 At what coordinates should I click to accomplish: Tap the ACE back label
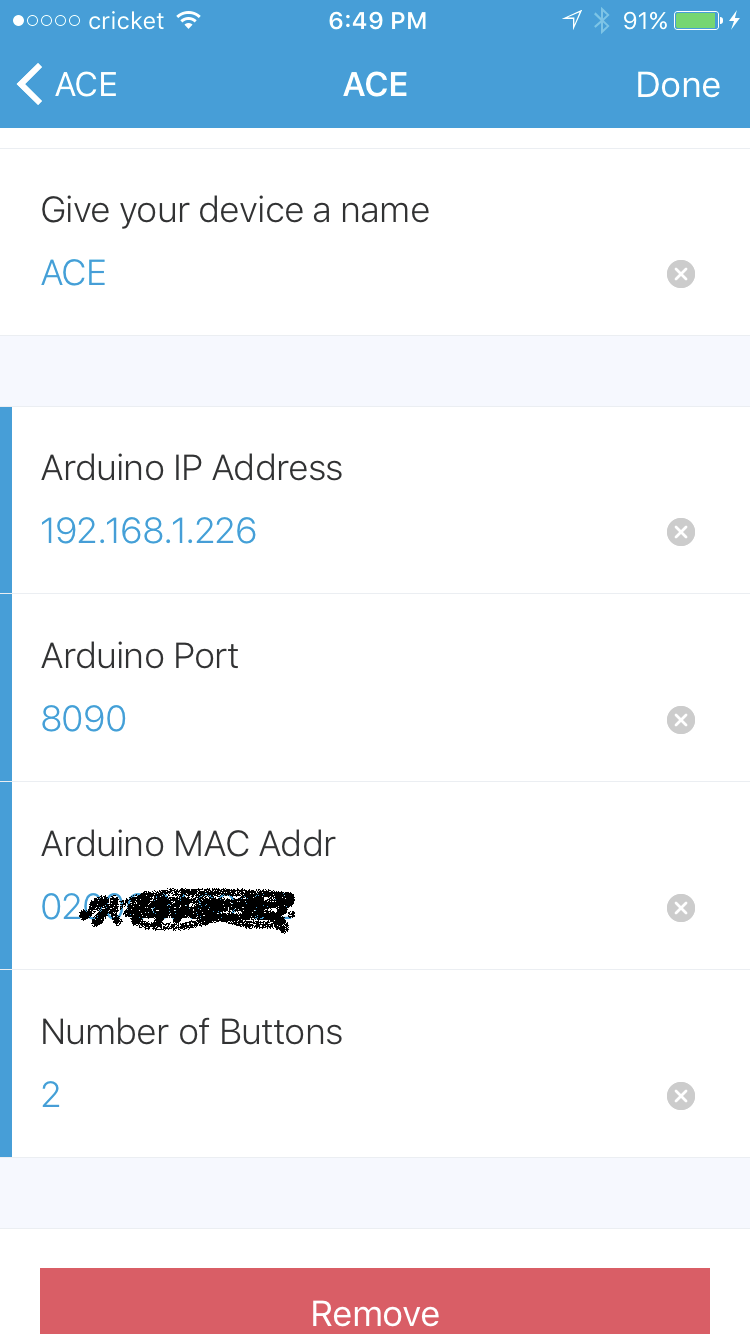tap(85, 84)
